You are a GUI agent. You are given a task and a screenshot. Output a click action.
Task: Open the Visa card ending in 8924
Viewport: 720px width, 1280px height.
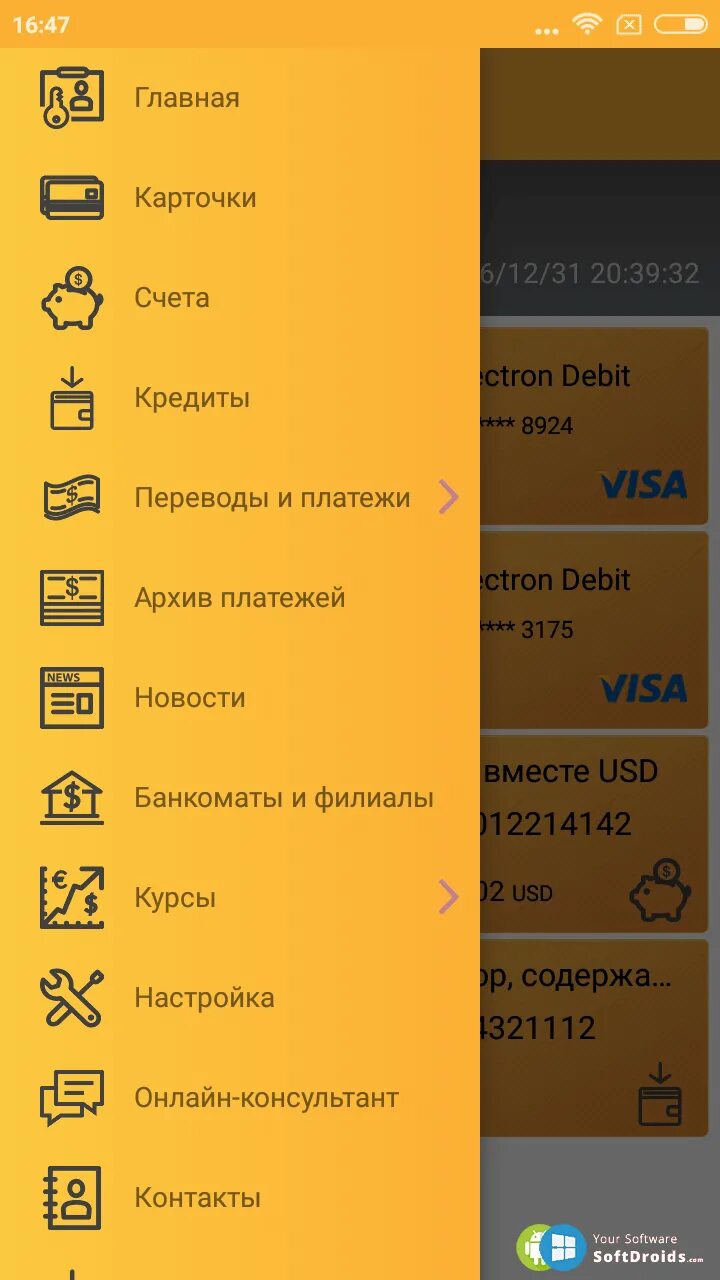(594, 426)
